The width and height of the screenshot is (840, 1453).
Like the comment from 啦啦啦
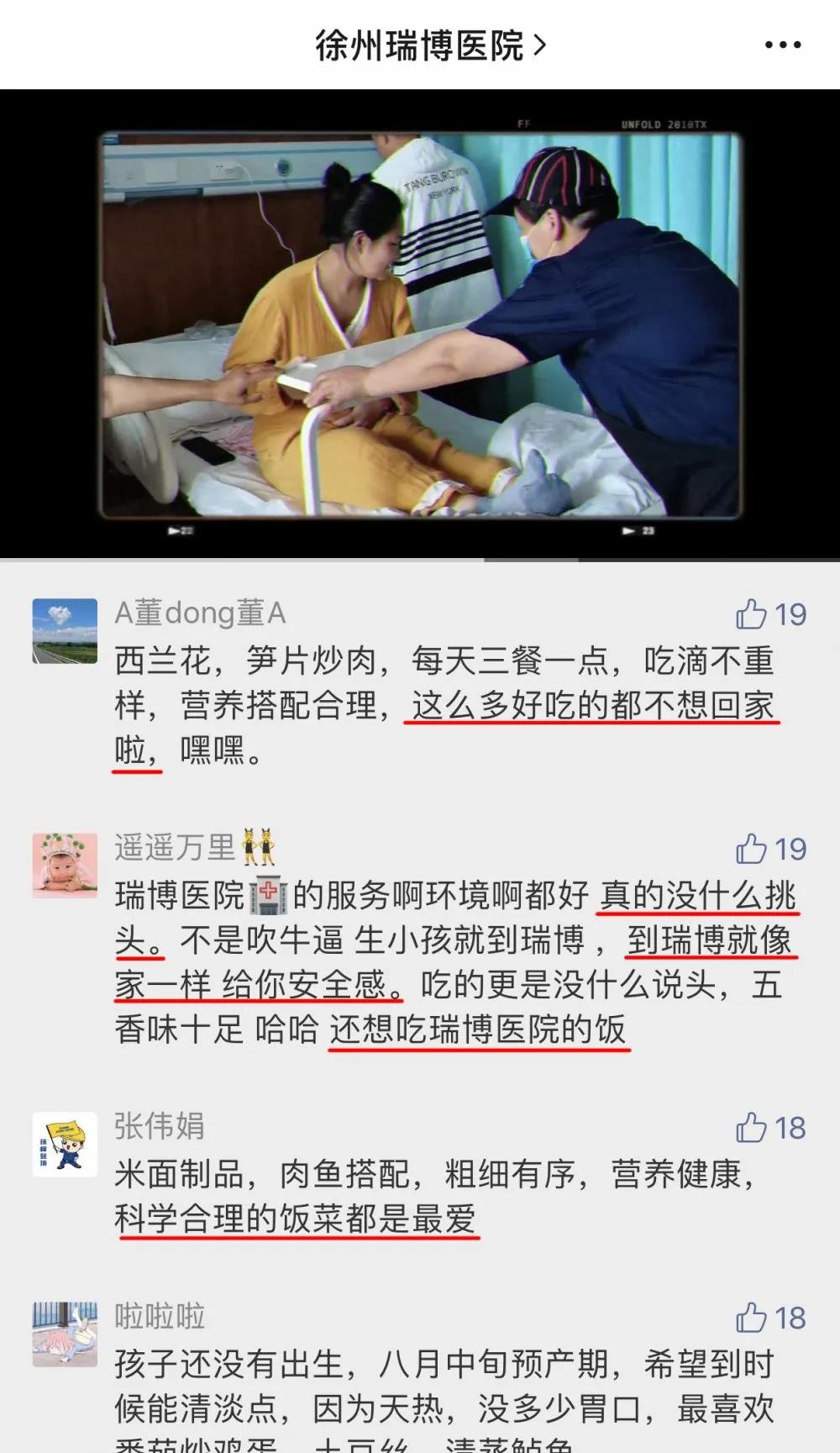752,1318
